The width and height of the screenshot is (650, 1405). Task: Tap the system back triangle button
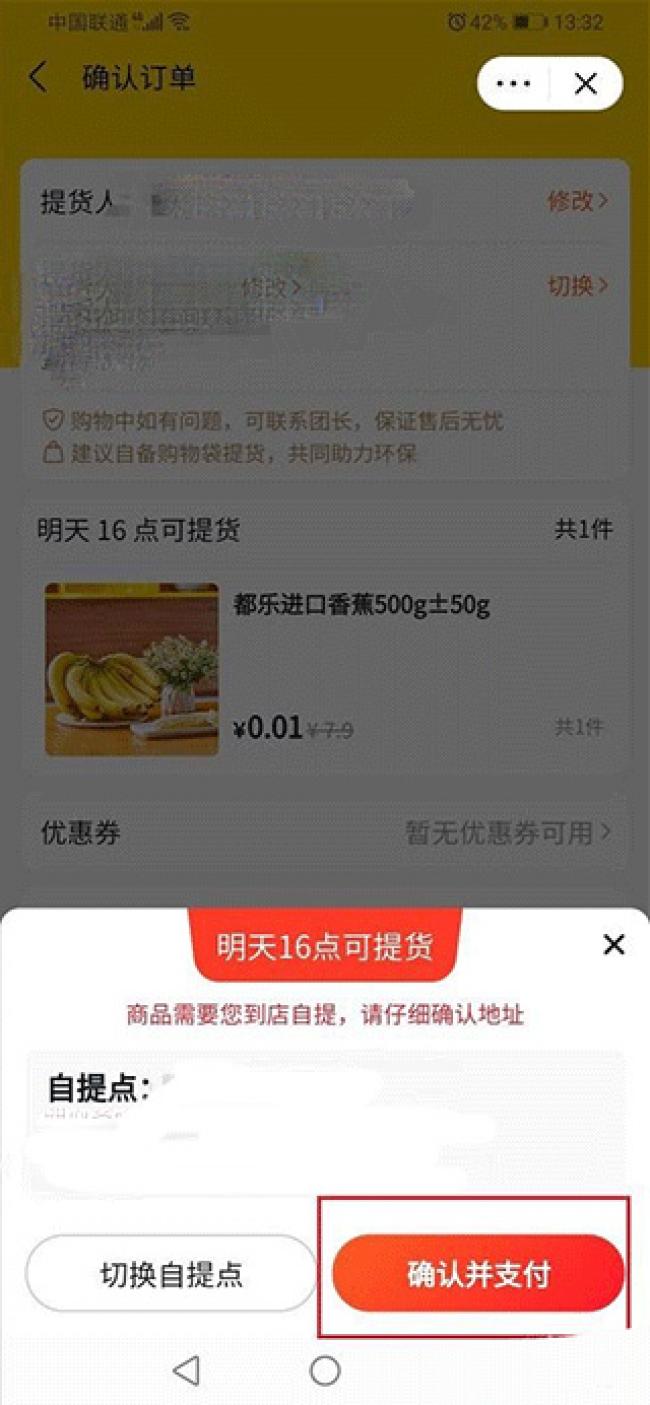pos(186,1370)
